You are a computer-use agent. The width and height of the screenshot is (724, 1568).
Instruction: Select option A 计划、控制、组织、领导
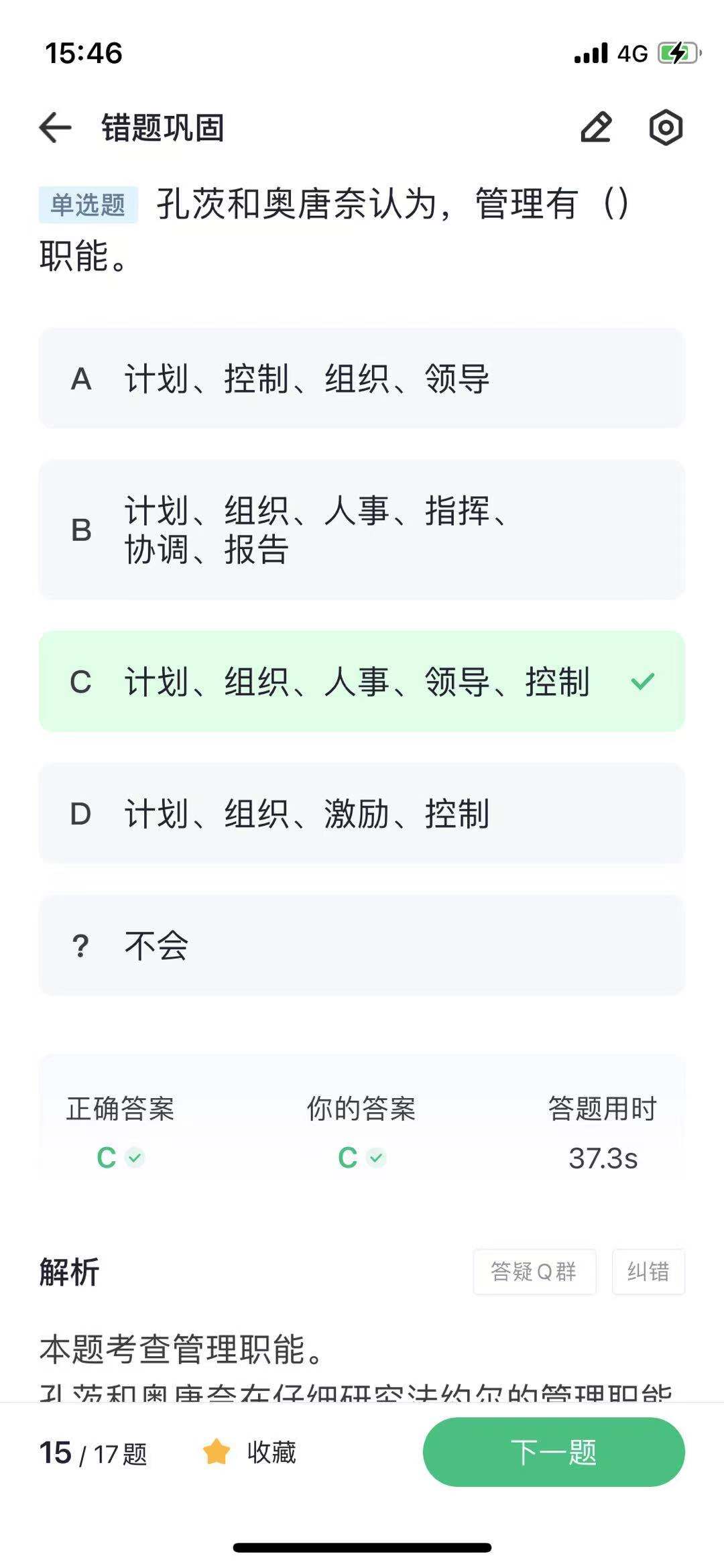[x=362, y=379]
